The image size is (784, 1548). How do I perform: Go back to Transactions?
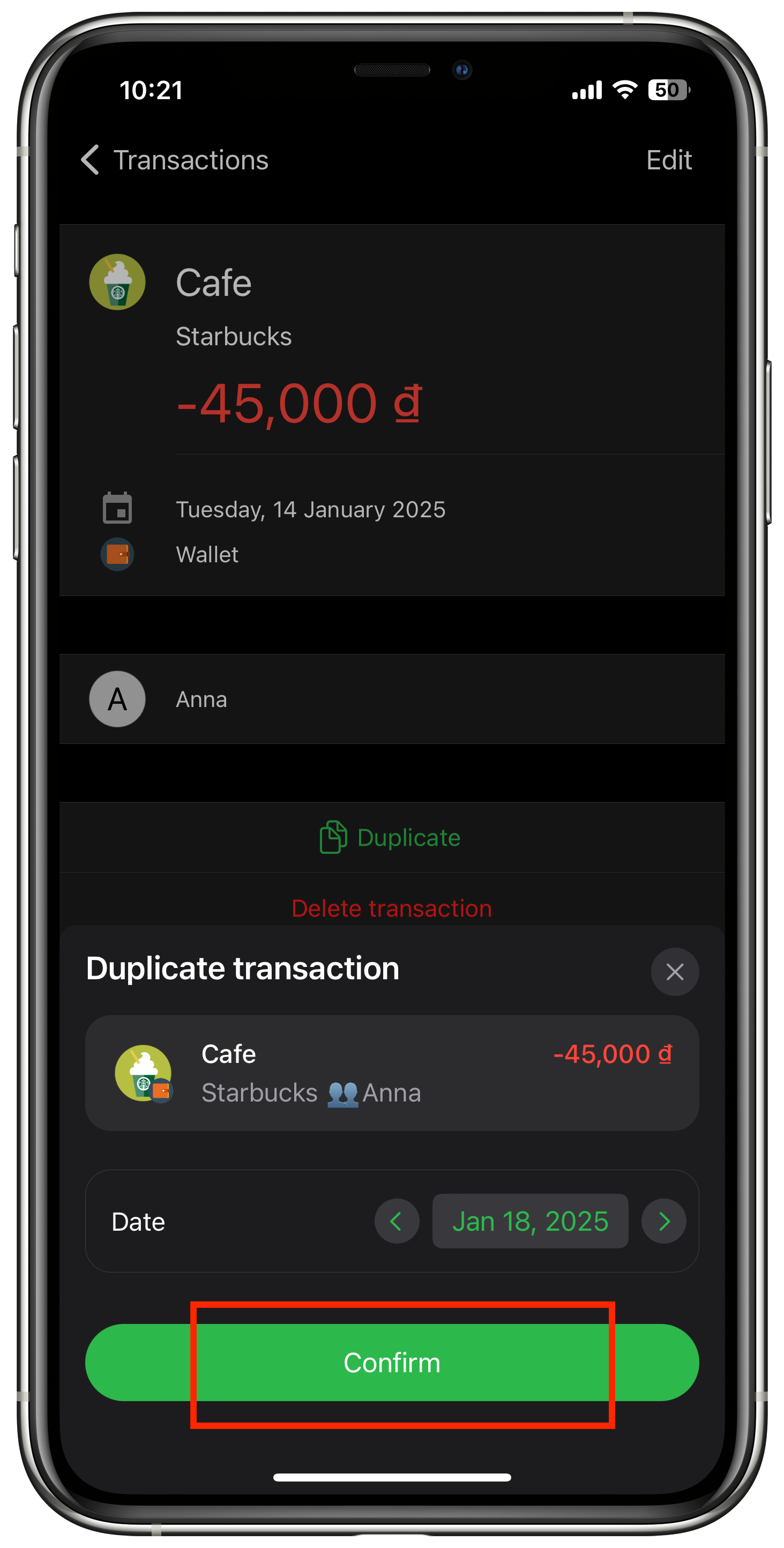(175, 160)
